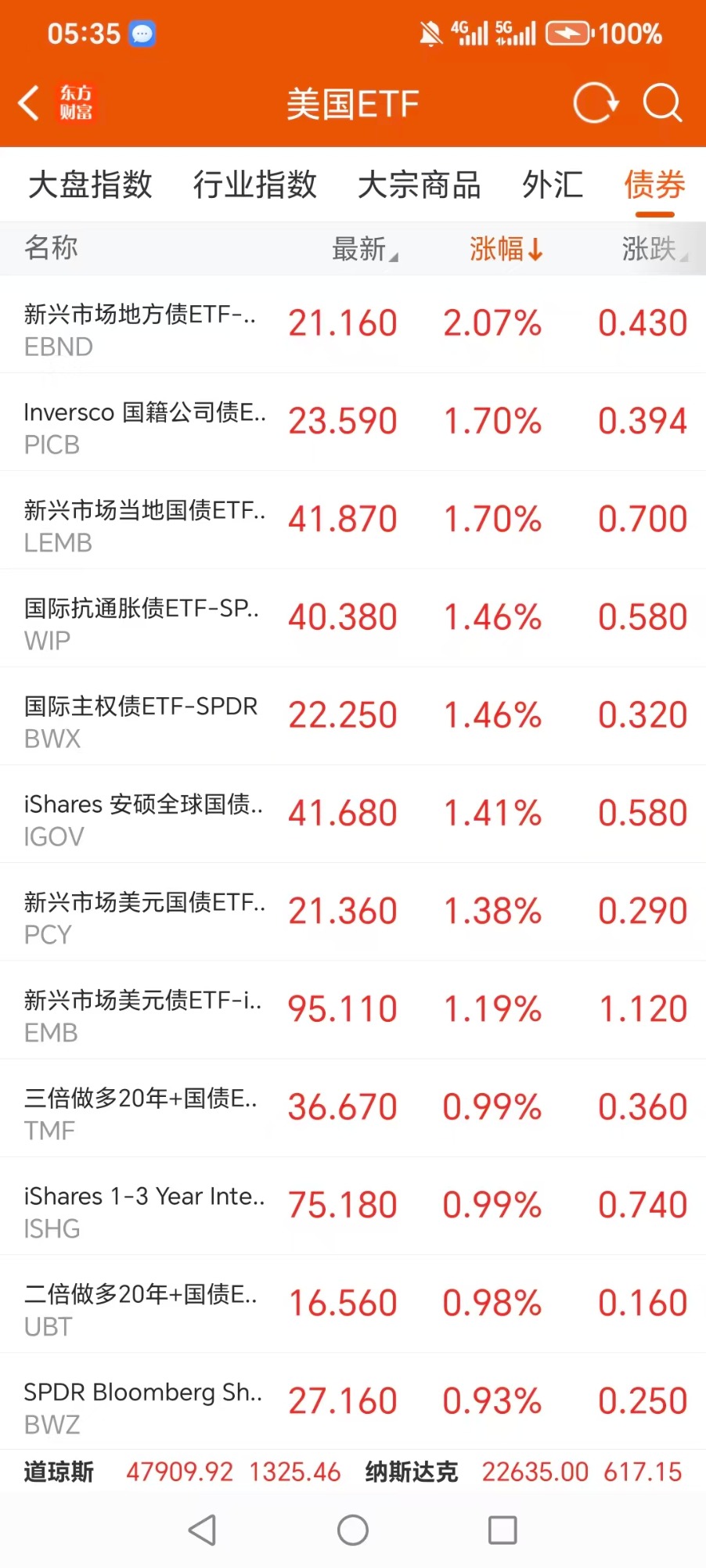Toggle the 涨幅 sort order
The height and width of the screenshot is (1568, 706).
(x=506, y=249)
